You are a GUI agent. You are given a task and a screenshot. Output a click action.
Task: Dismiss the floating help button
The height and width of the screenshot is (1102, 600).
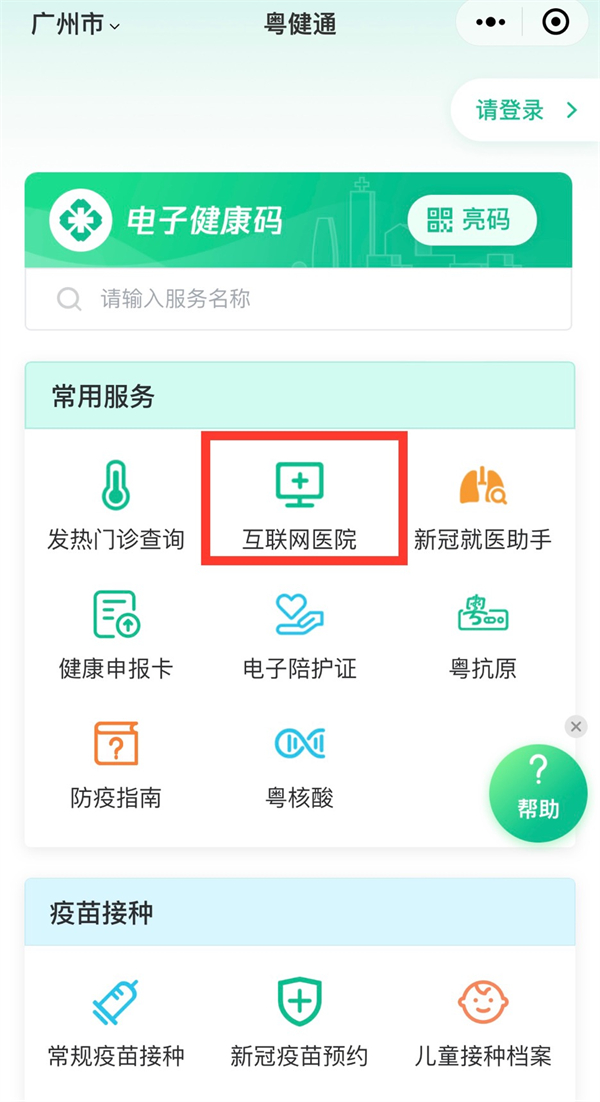(575, 727)
